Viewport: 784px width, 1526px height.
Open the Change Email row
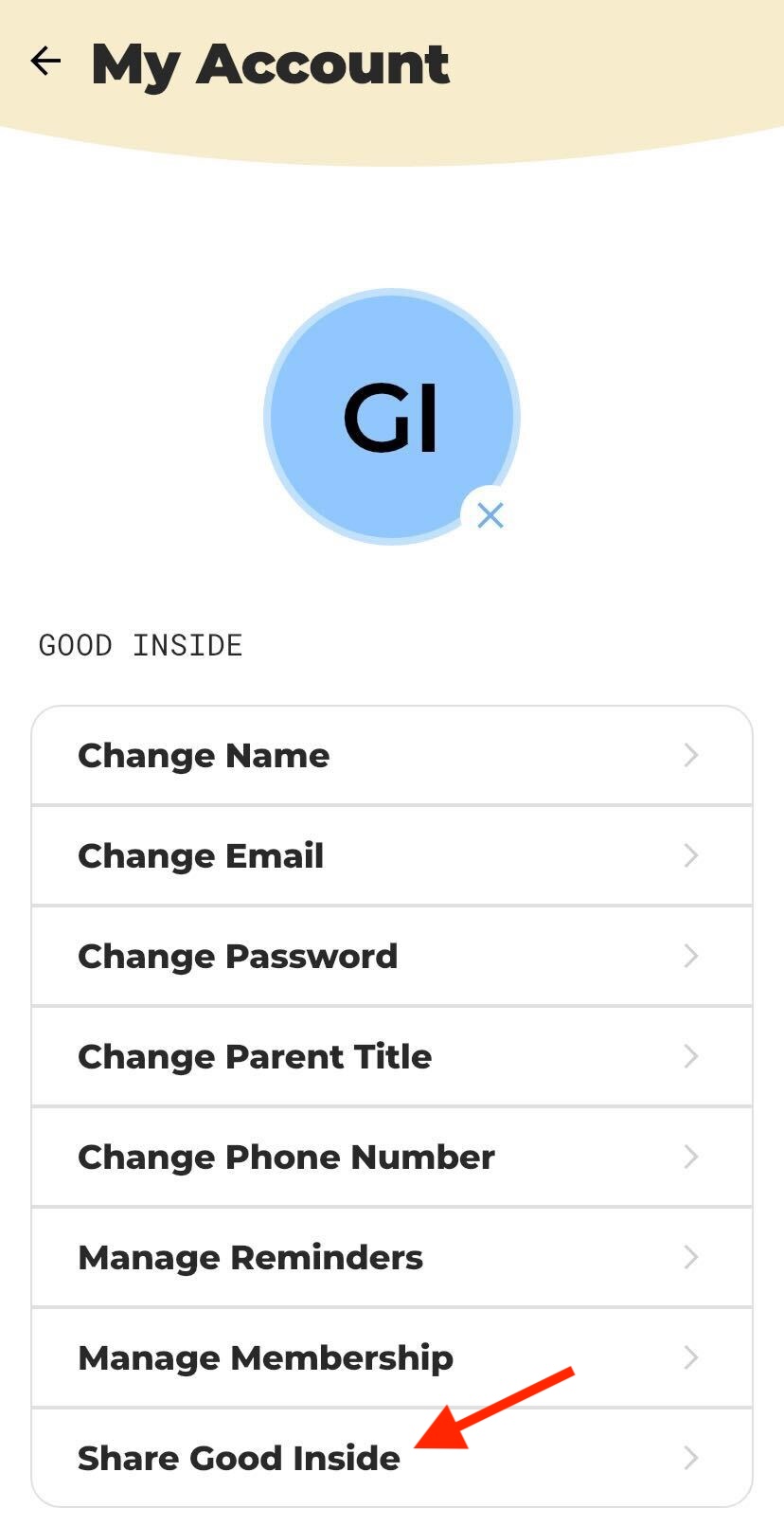[x=392, y=856]
